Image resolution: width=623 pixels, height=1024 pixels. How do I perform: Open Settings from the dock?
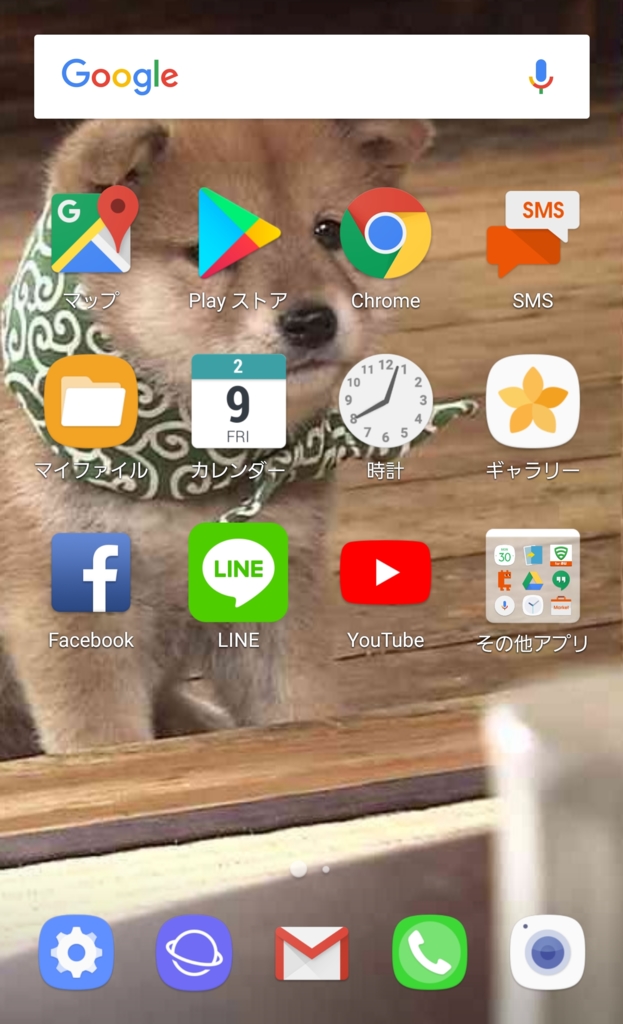click(x=76, y=953)
